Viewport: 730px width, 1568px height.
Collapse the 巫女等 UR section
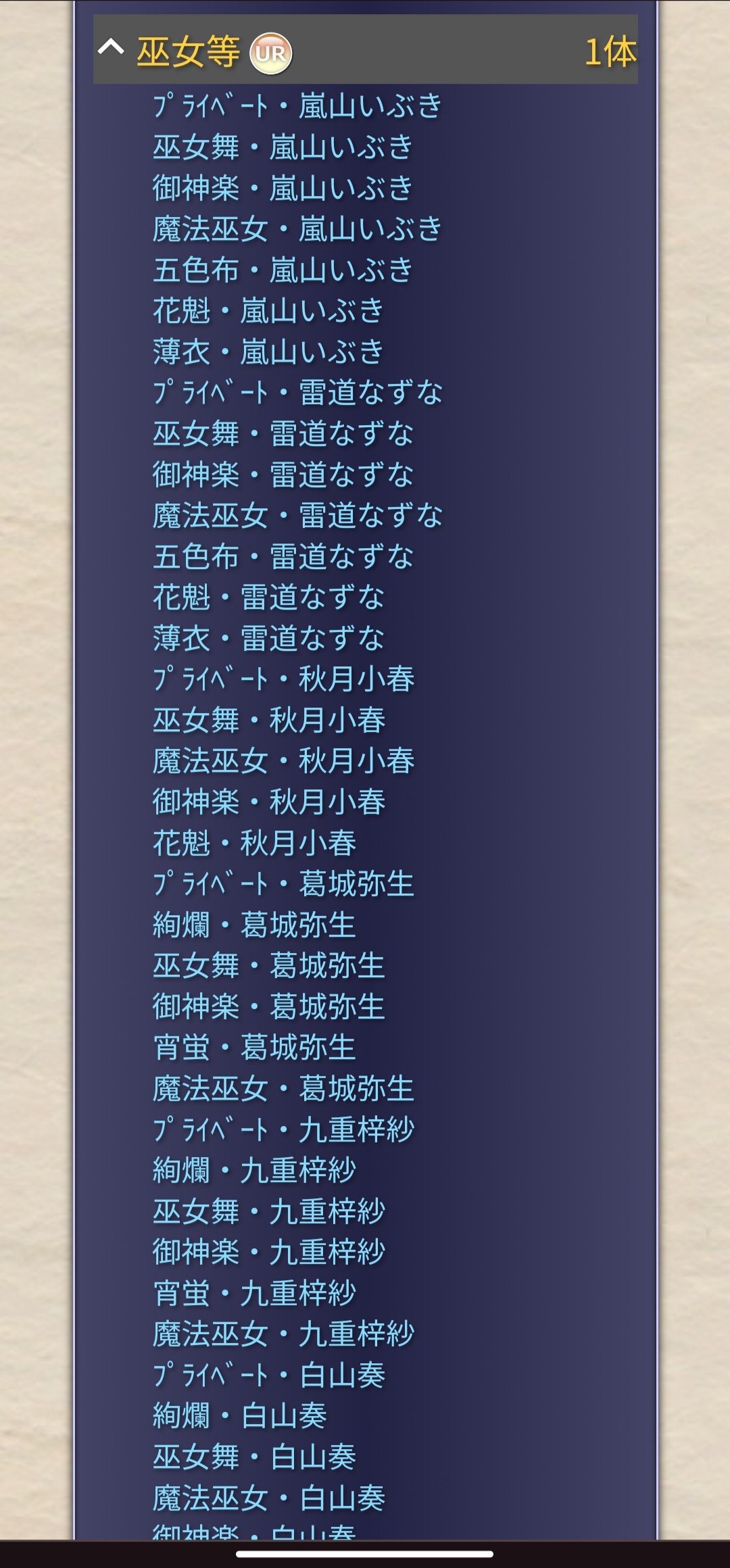point(112,49)
